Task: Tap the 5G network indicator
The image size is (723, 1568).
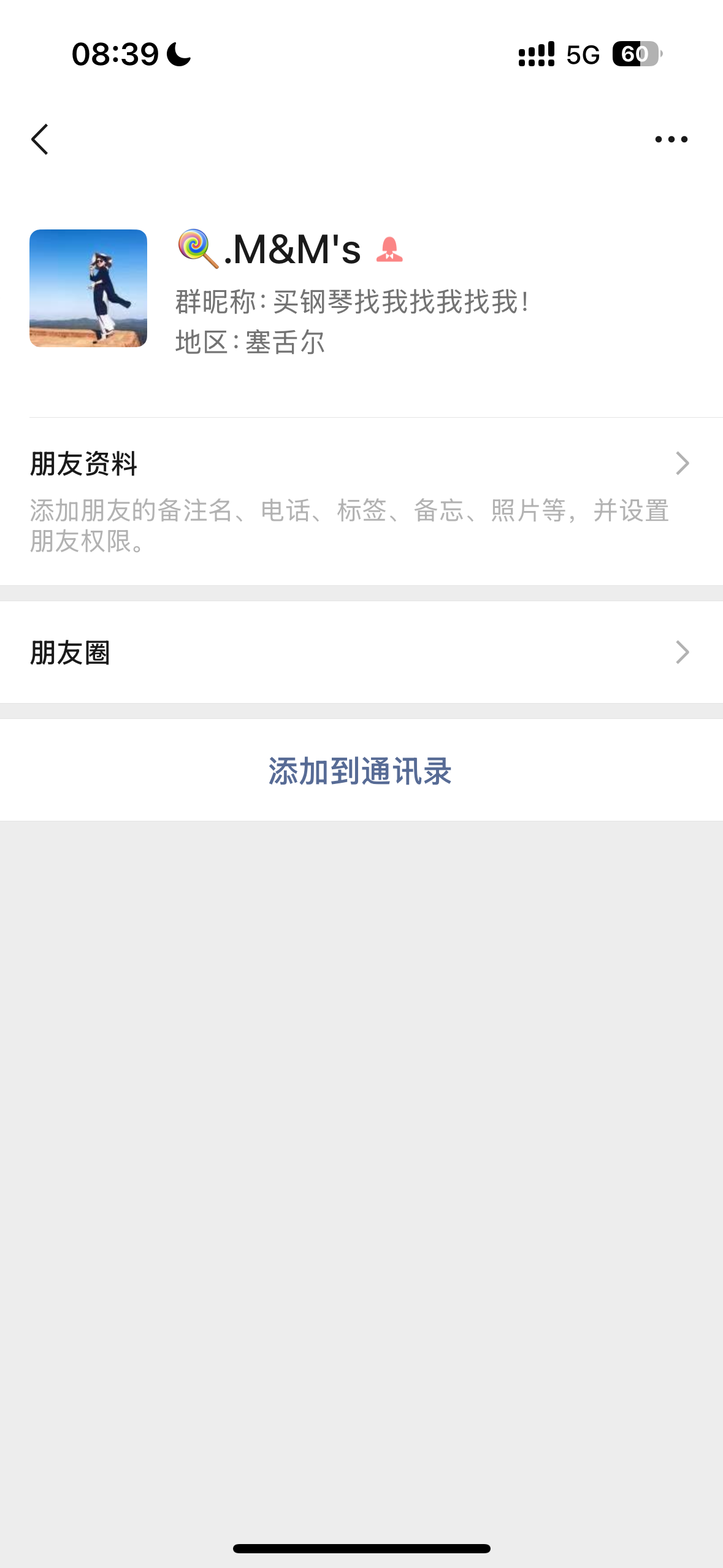Action: point(583,55)
